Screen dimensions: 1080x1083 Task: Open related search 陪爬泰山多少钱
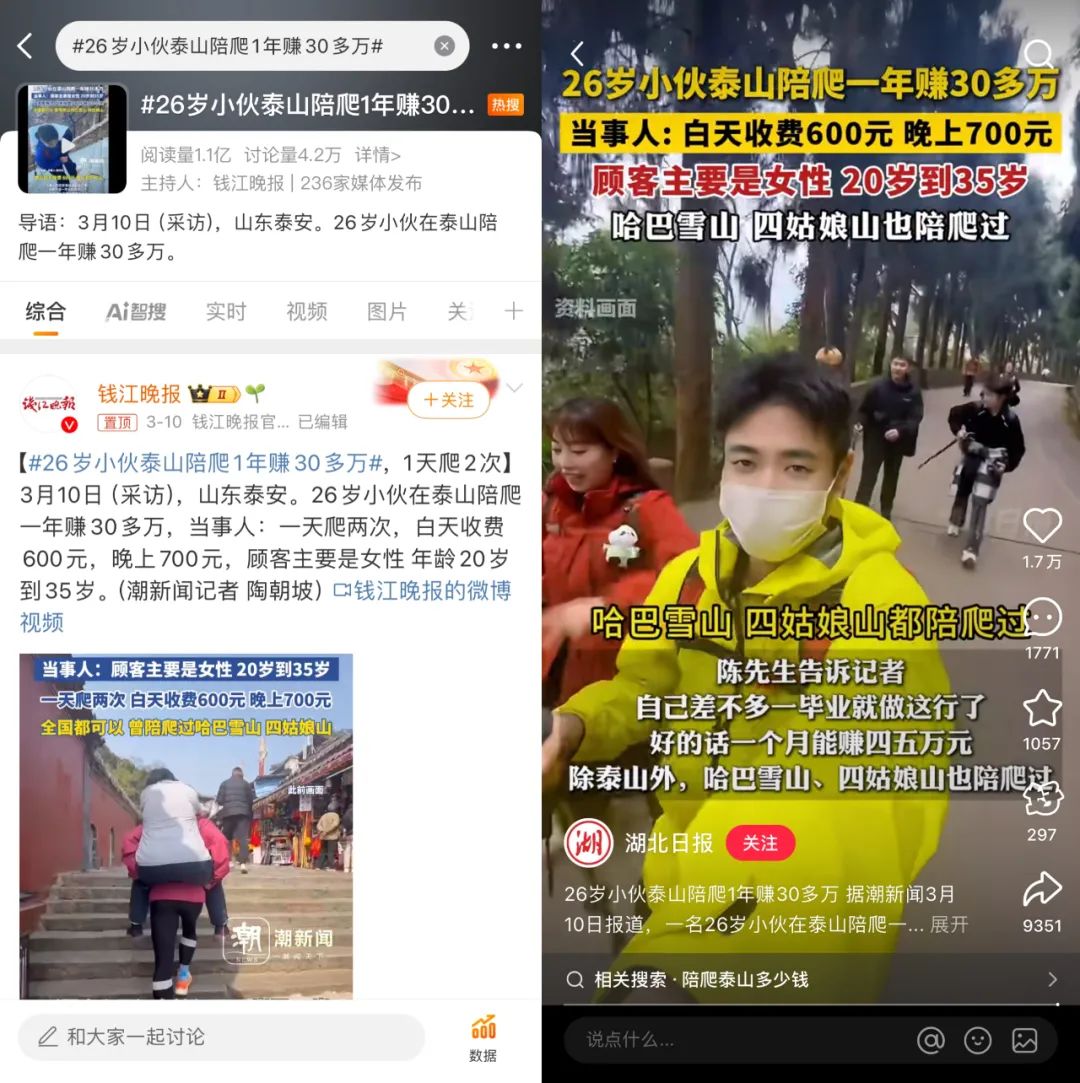coord(810,979)
